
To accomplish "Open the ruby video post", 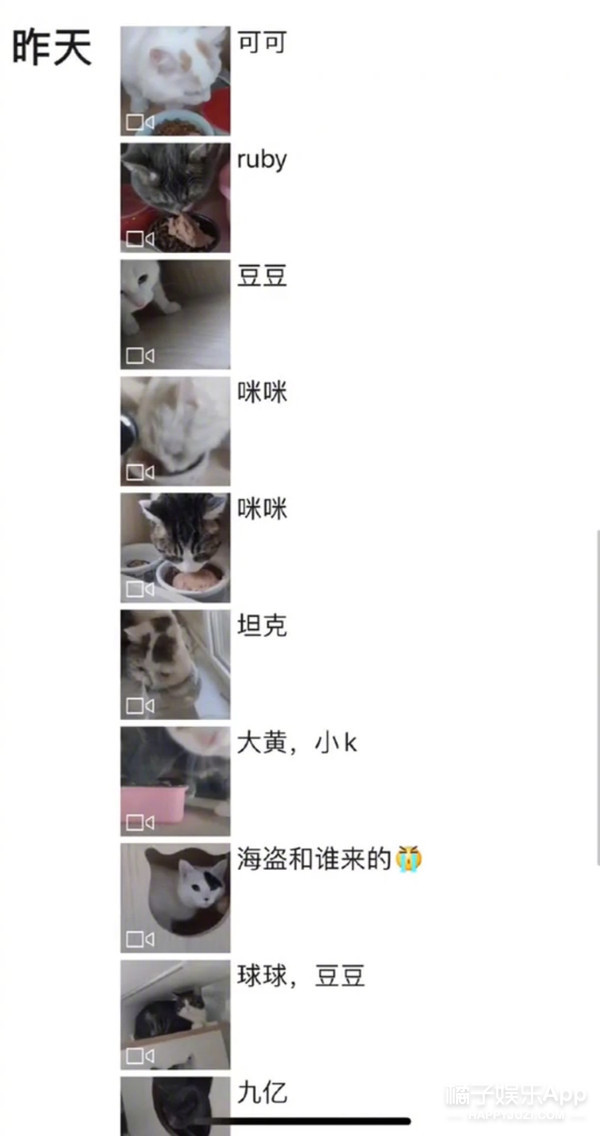I will click(x=175, y=197).
